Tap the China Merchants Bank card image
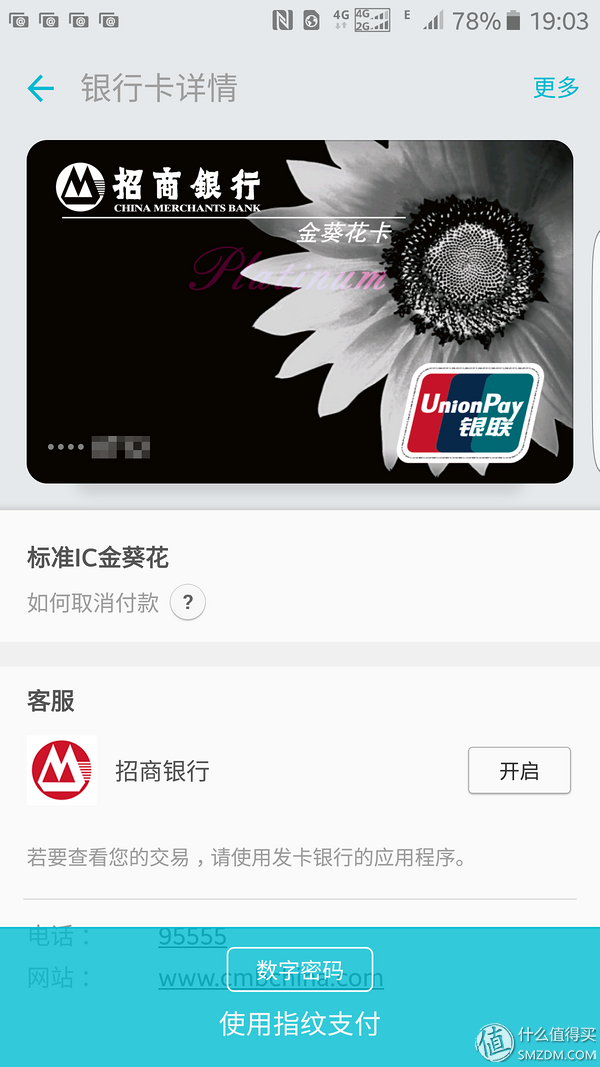Viewport: 600px width, 1067px height. coord(300,312)
